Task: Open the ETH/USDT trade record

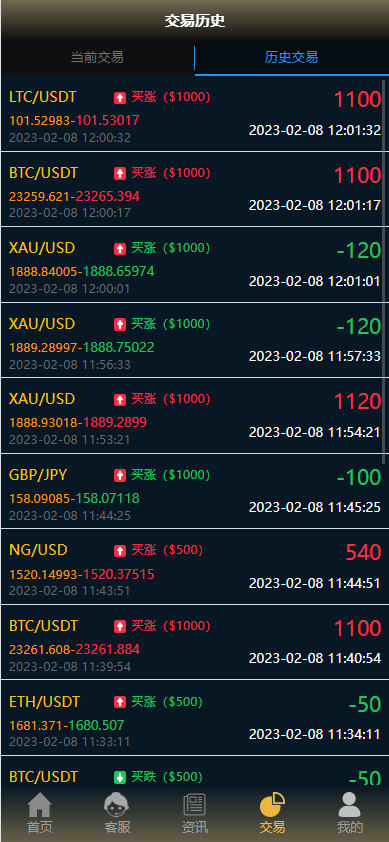Action: 194,718
